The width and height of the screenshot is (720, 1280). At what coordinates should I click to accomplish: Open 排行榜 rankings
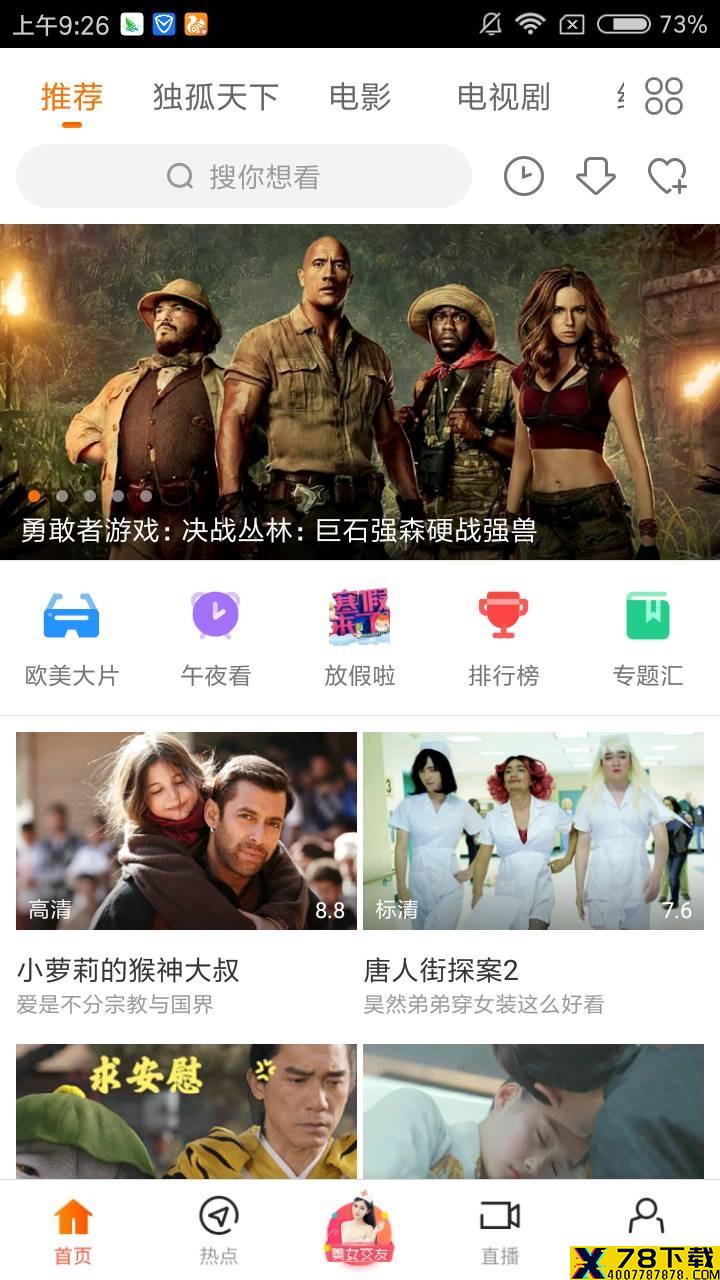pyautogui.click(x=504, y=638)
